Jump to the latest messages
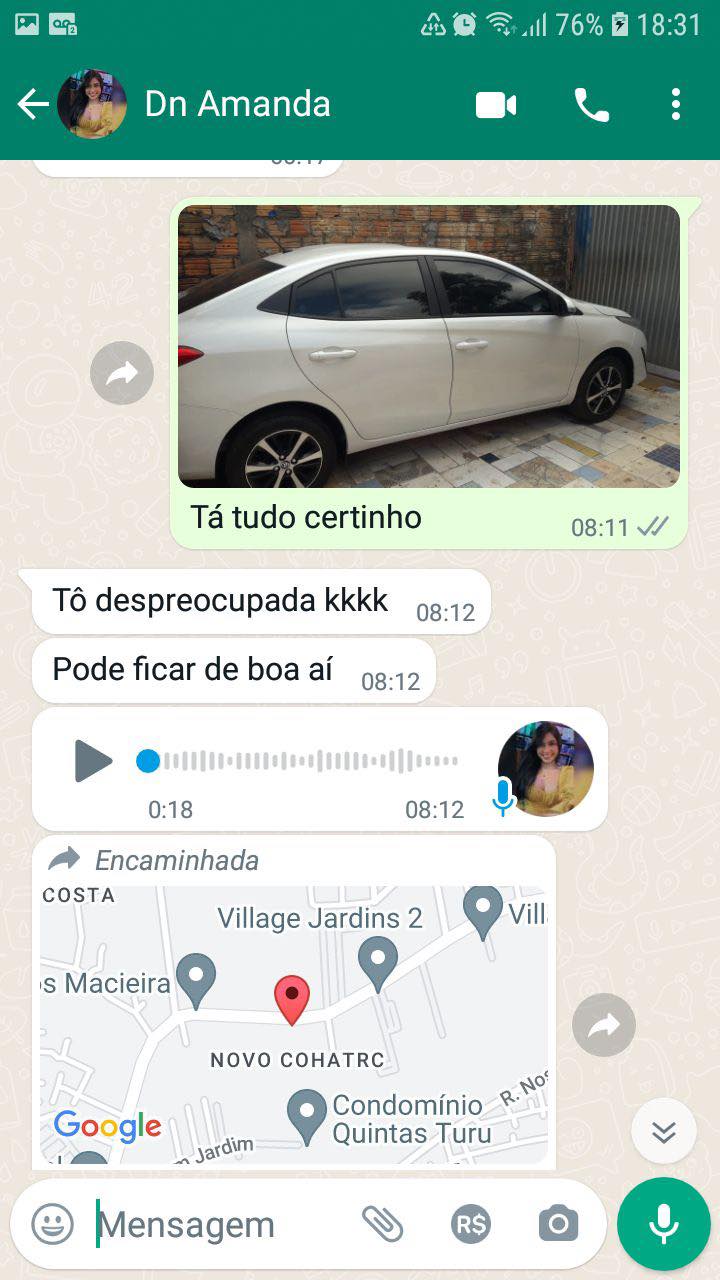720x1280 pixels. coord(664,1131)
